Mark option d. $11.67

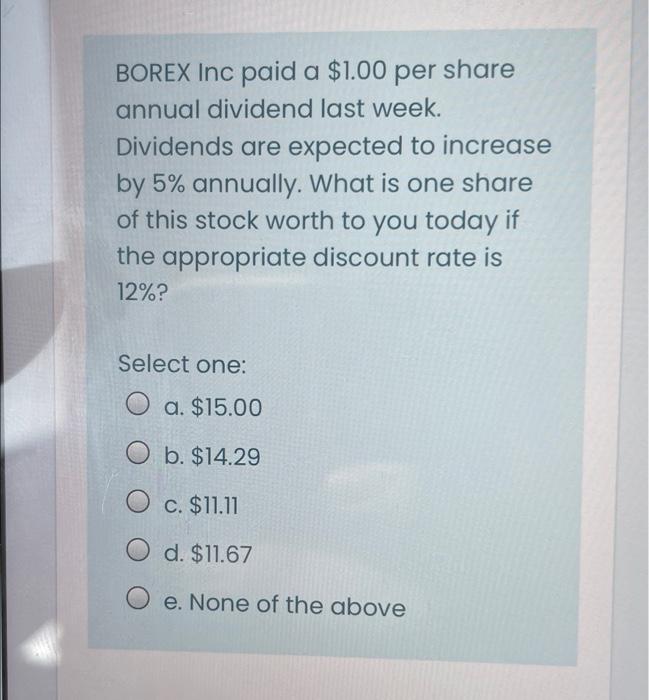pyautogui.click(x=139, y=554)
